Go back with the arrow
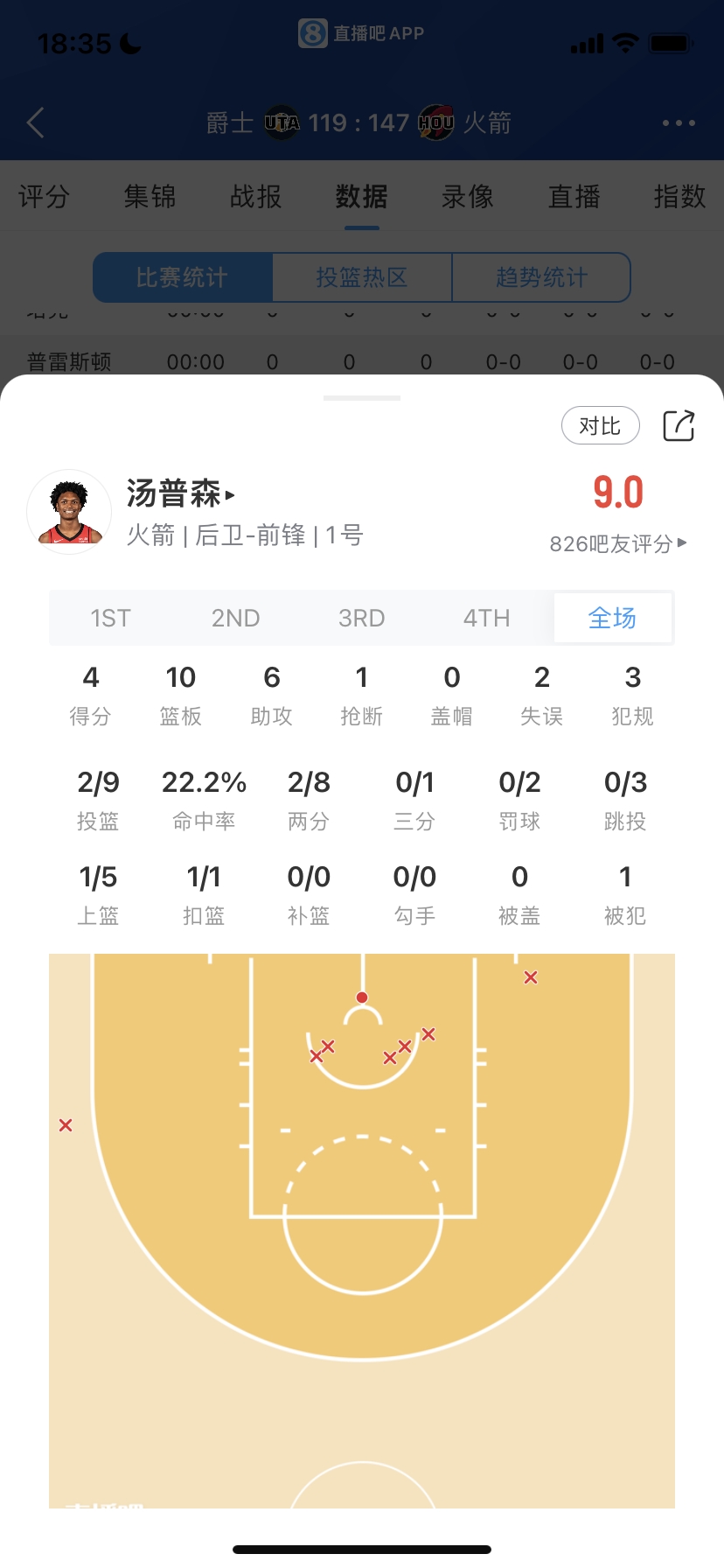The height and width of the screenshot is (1568, 724). [36, 123]
